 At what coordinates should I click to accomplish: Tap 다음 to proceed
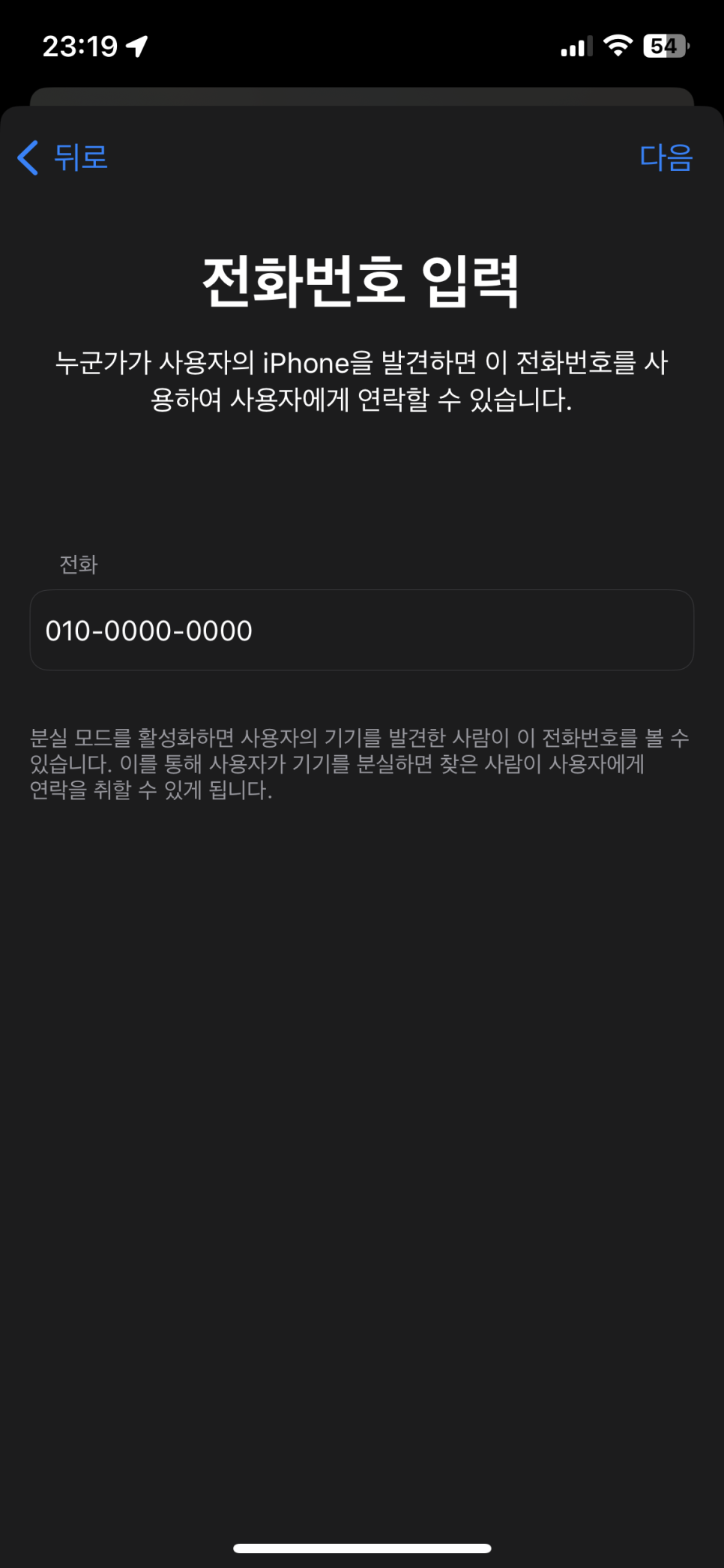(666, 157)
